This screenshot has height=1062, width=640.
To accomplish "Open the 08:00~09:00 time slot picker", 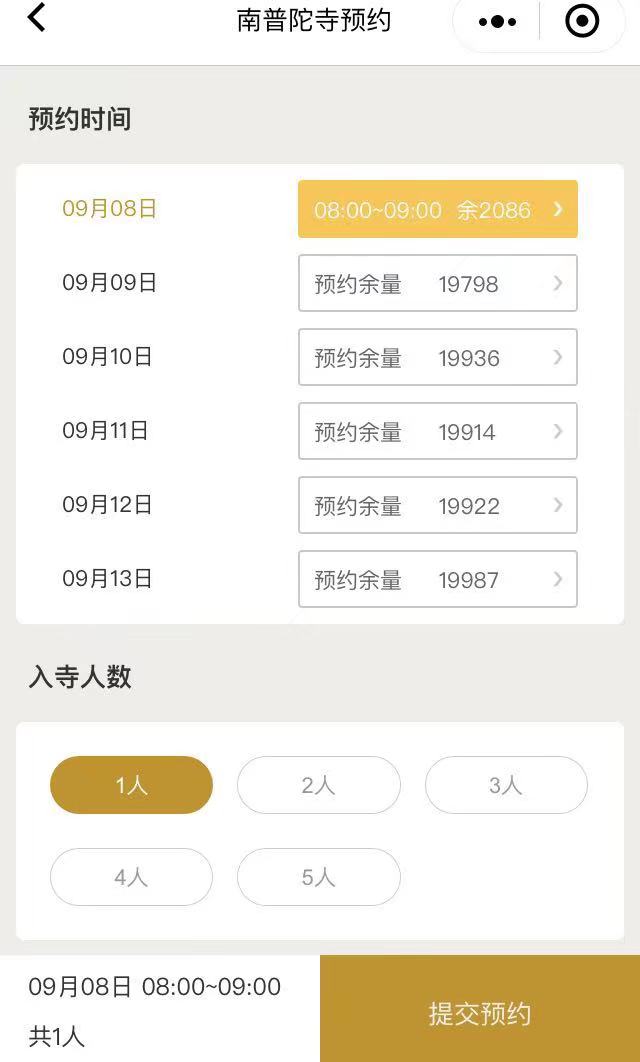I will coord(437,209).
